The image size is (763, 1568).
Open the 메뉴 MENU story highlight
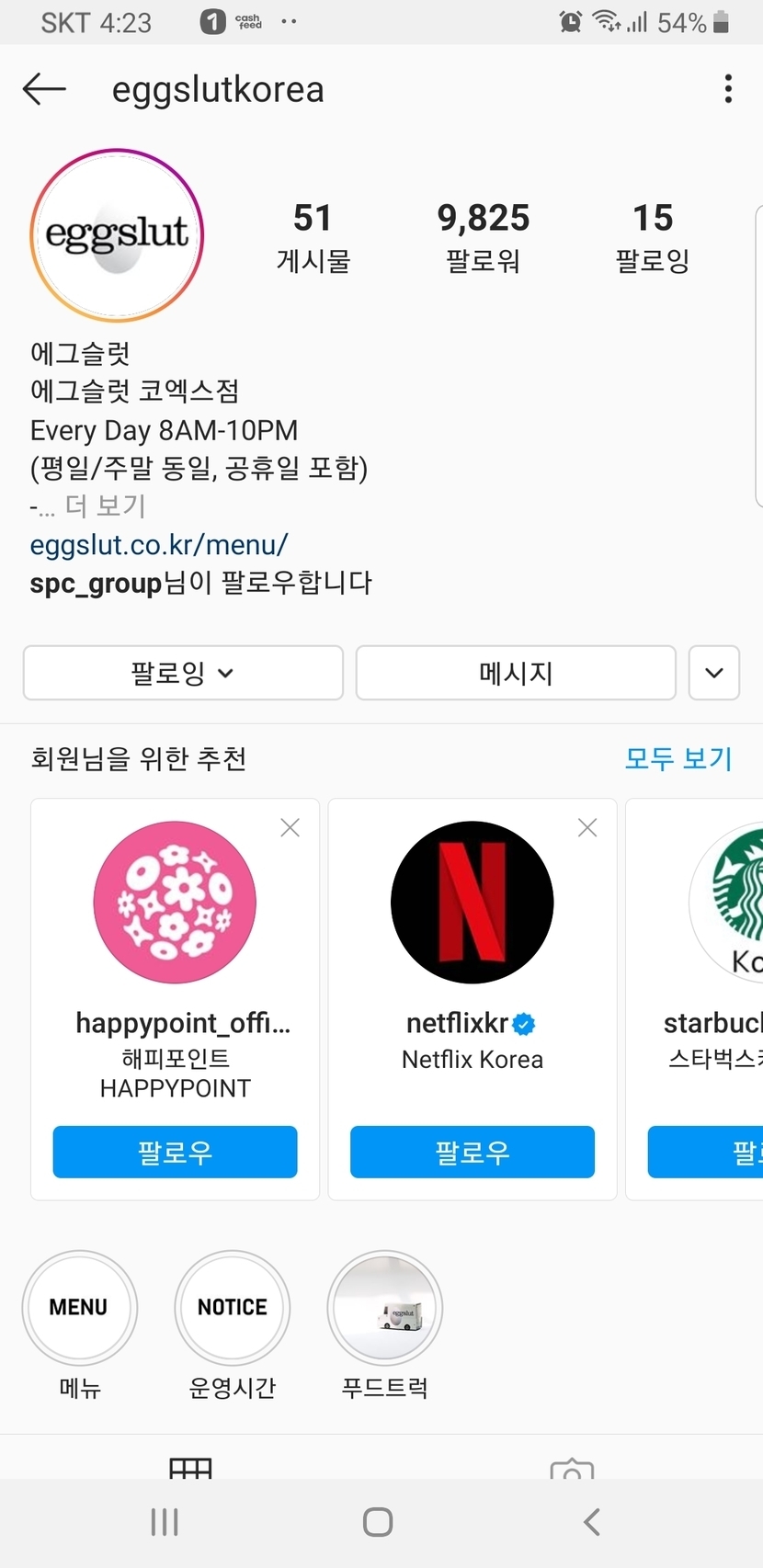click(x=80, y=1308)
